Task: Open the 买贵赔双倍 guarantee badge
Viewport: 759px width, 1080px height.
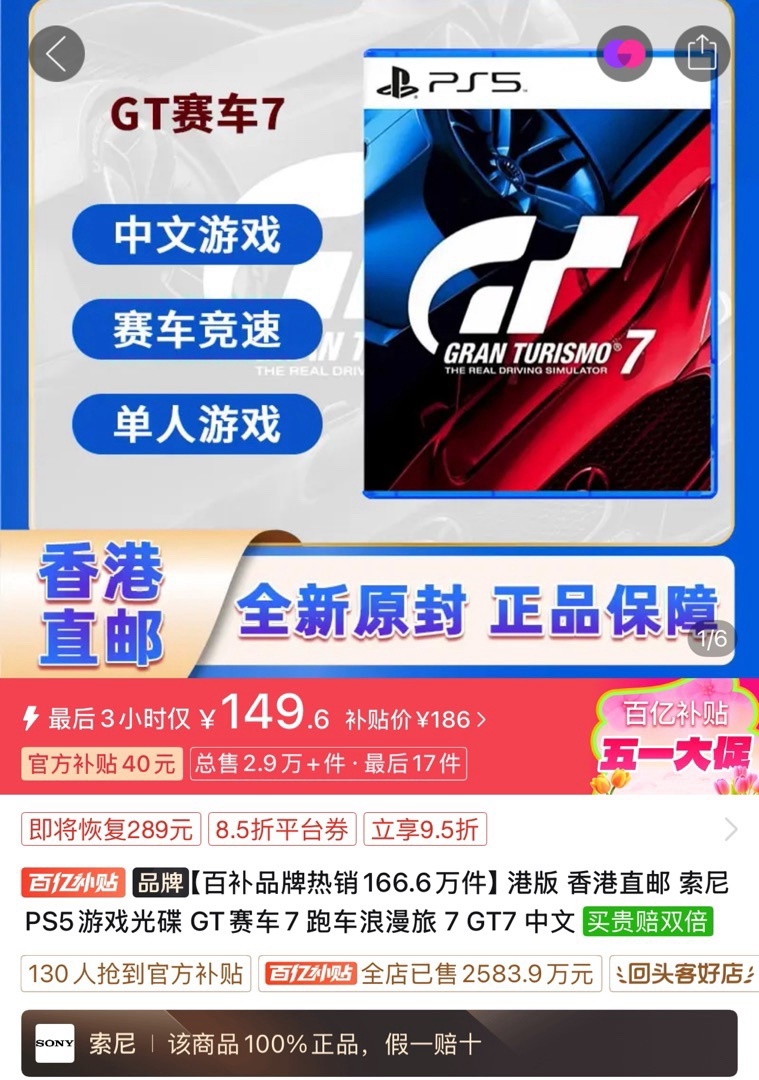Action: pos(648,921)
